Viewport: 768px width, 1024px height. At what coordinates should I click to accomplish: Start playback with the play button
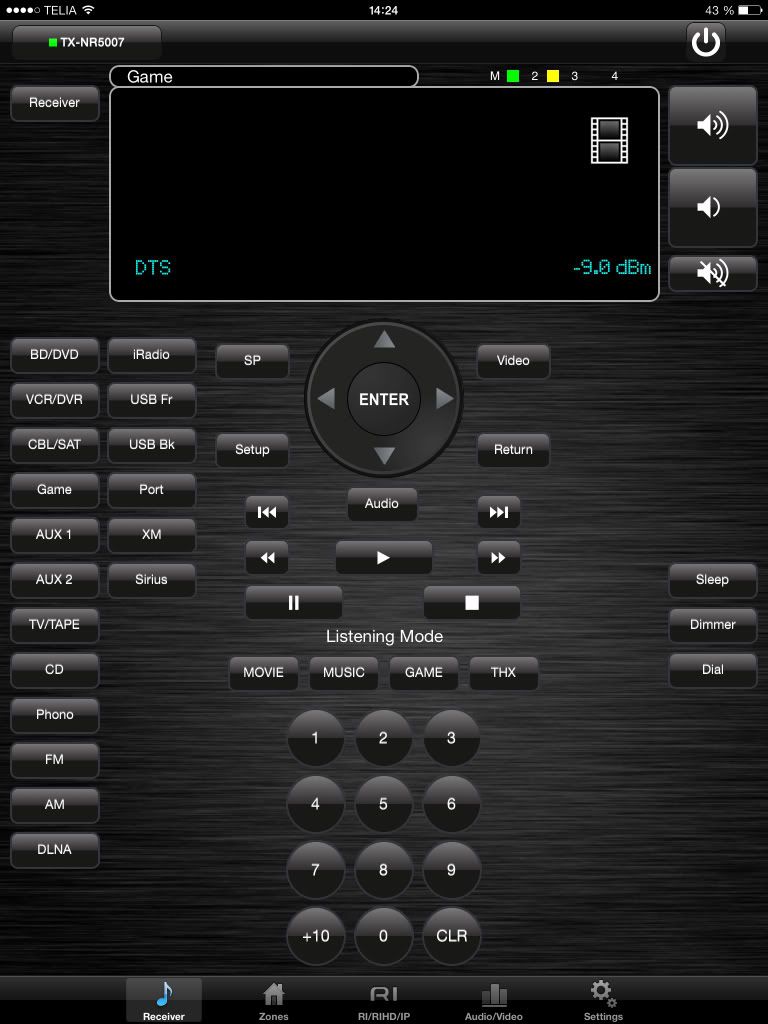383,558
